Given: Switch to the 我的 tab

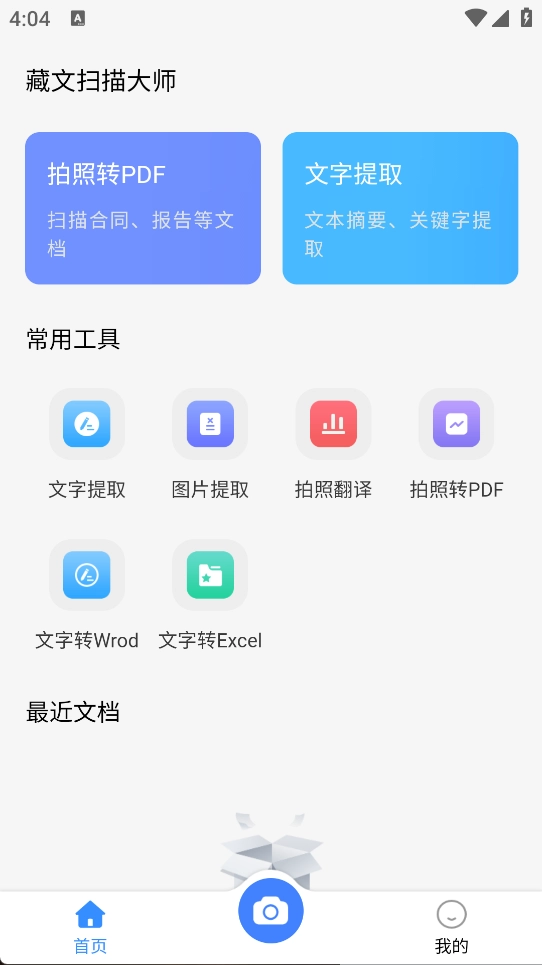Looking at the screenshot, I should 452,927.
